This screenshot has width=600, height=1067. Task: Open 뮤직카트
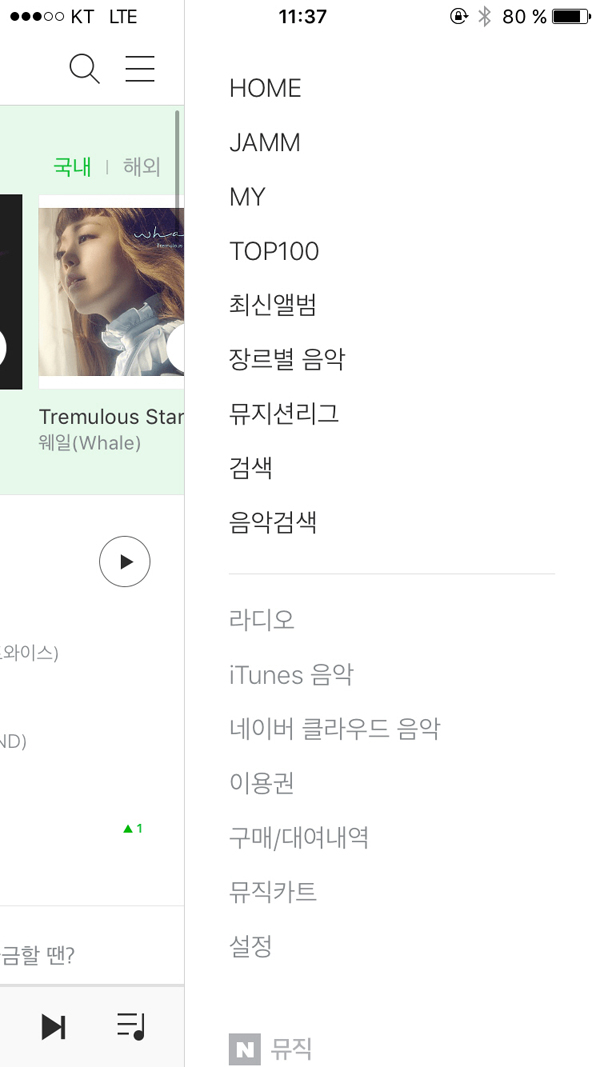273,891
